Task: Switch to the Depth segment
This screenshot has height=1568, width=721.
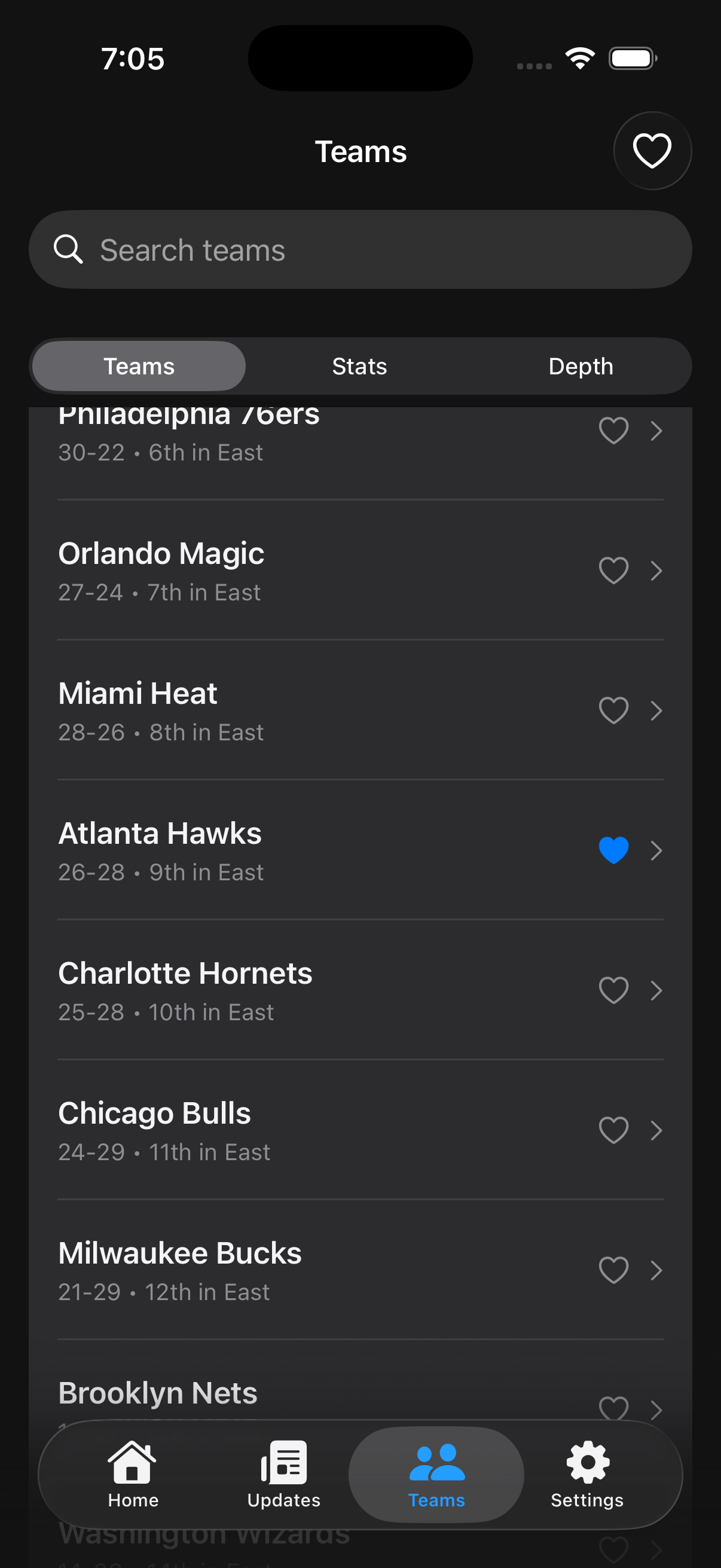Action: 581,367
